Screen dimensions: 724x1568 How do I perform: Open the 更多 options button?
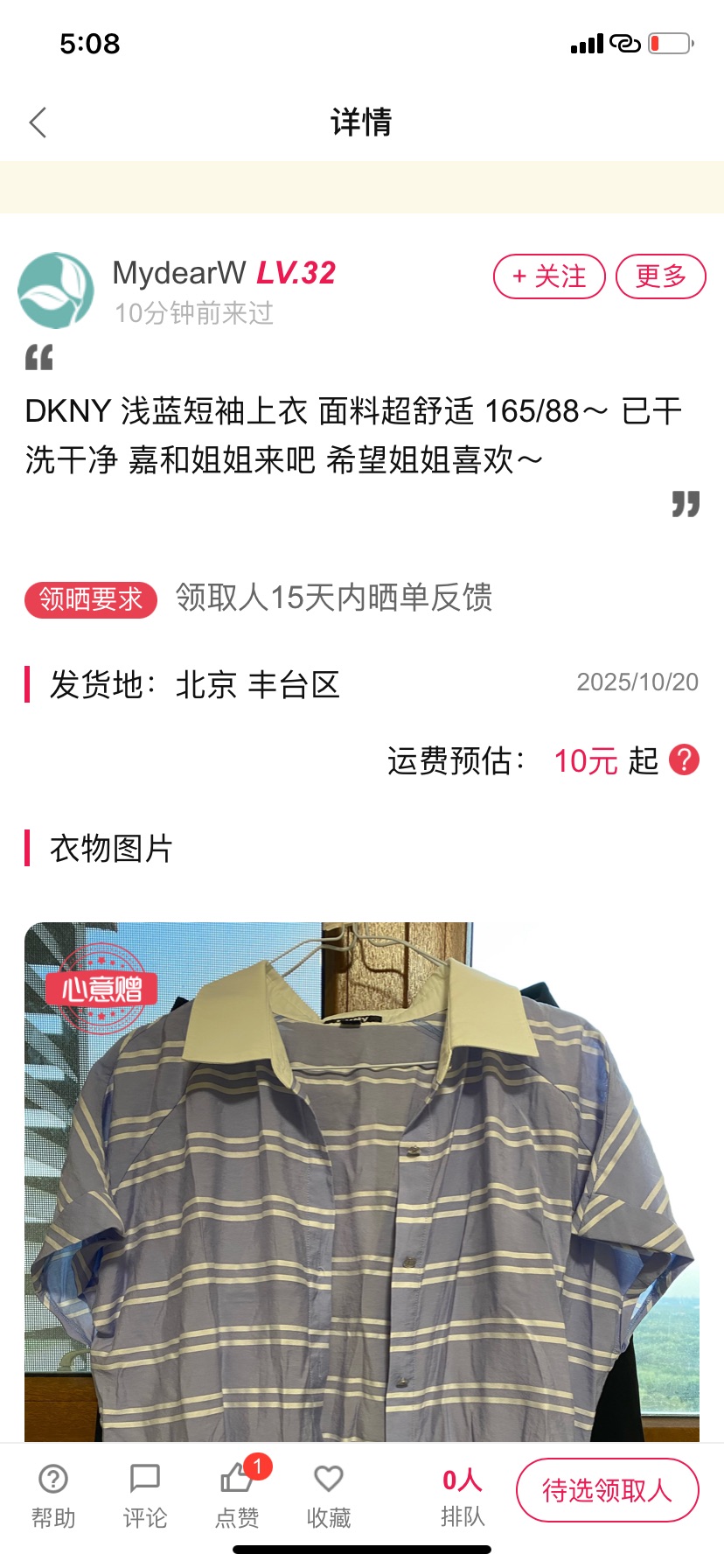coord(660,276)
